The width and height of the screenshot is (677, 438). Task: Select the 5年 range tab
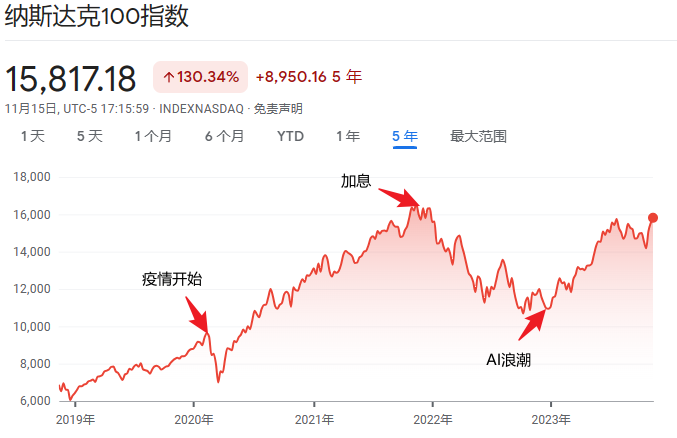pos(405,136)
